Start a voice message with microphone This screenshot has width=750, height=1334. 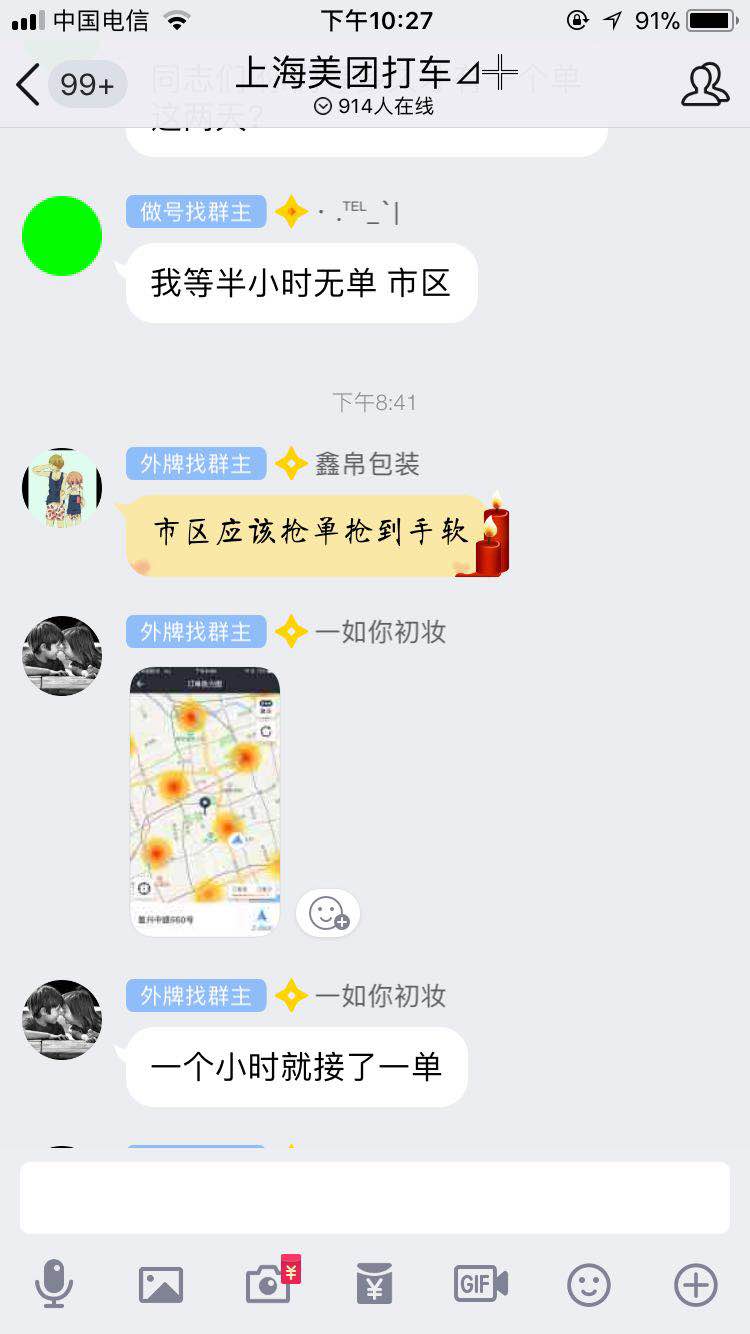point(54,1284)
